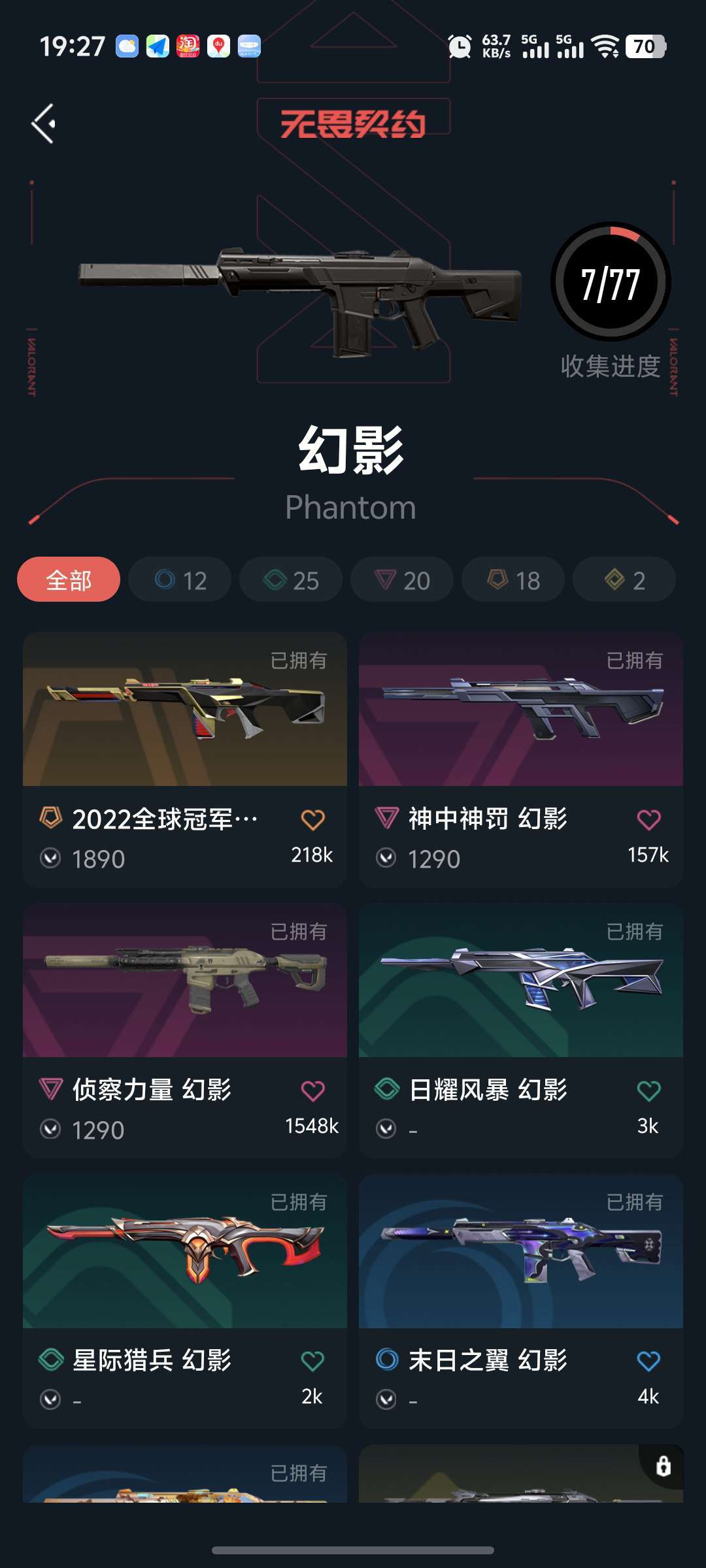This screenshot has width=706, height=1568.
Task: Filter skins by the tier showing 12
Action: 180,580
